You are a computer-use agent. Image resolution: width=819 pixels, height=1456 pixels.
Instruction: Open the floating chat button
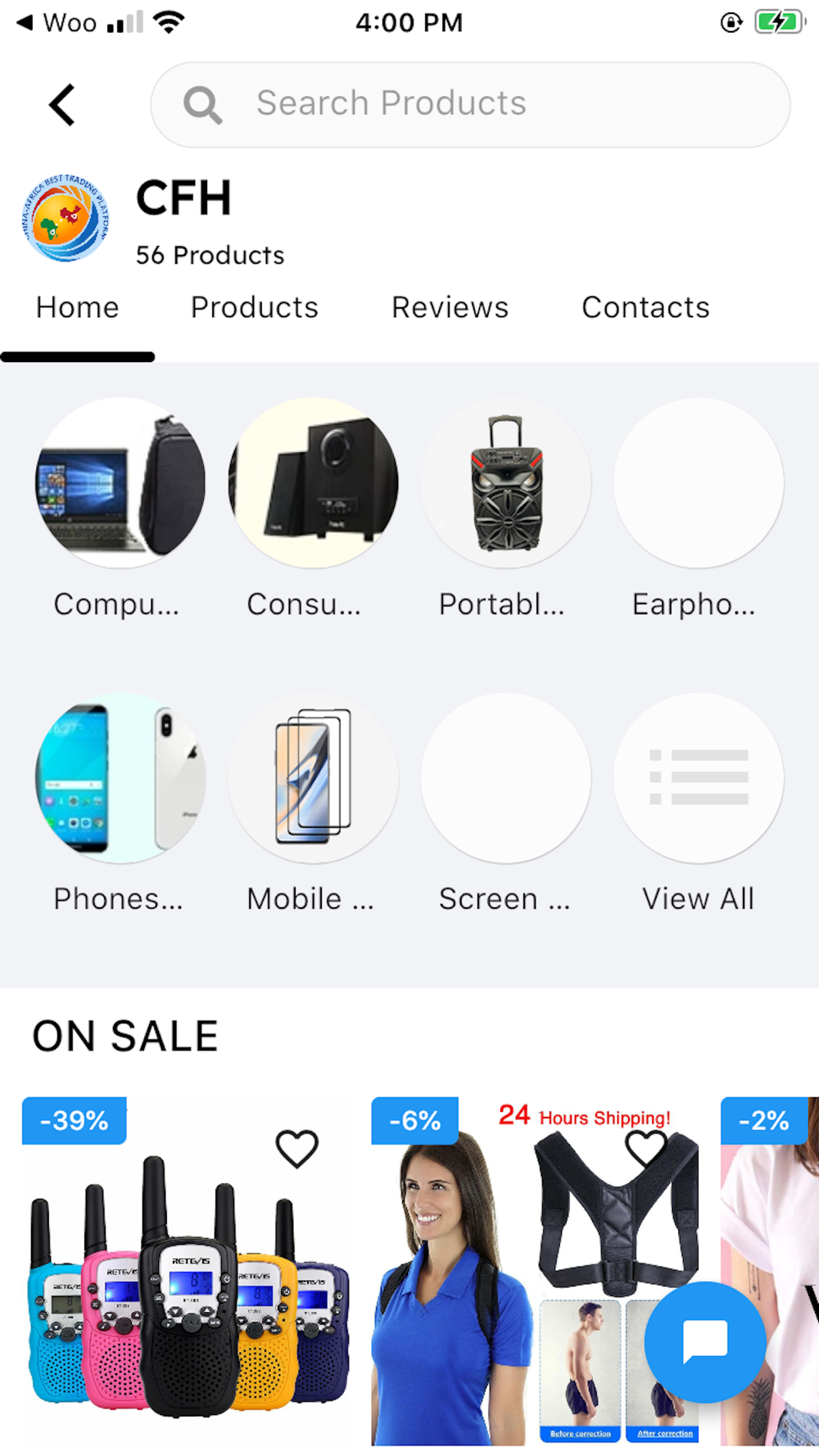[x=705, y=1342]
